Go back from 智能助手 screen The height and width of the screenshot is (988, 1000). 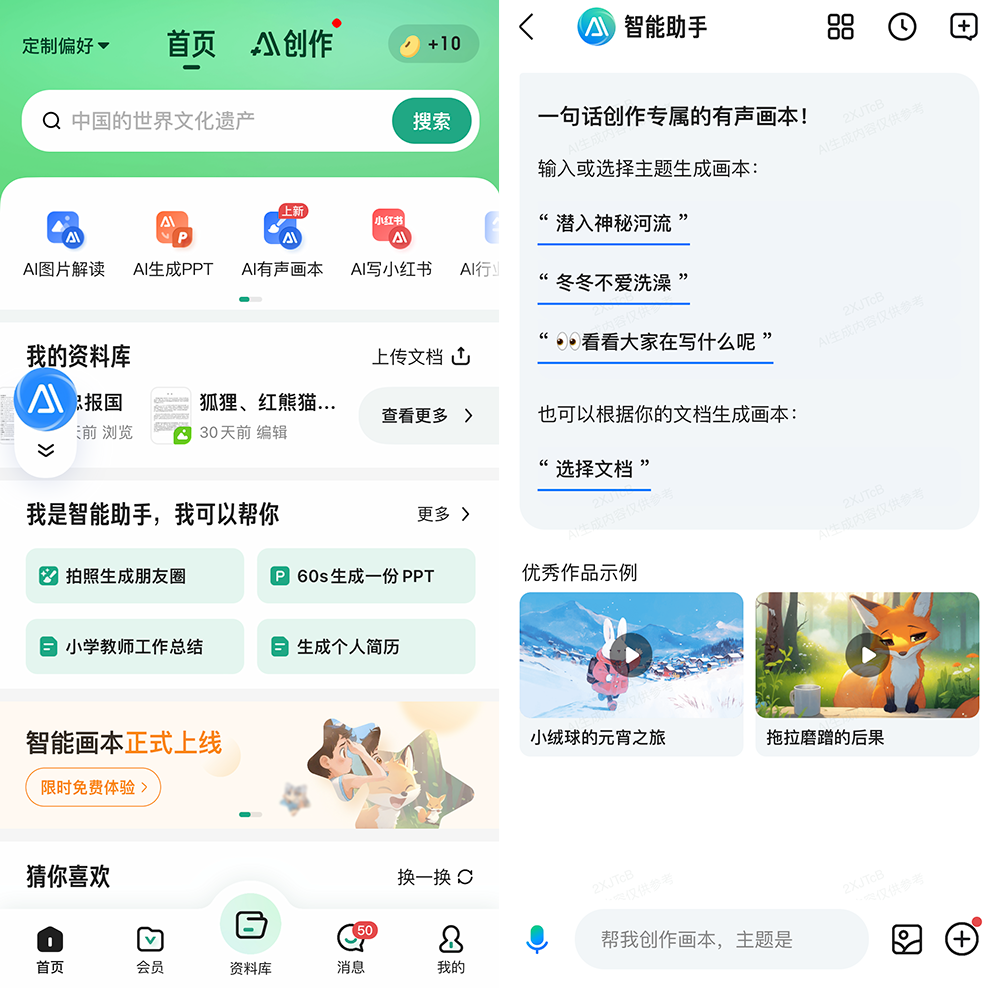[x=528, y=28]
